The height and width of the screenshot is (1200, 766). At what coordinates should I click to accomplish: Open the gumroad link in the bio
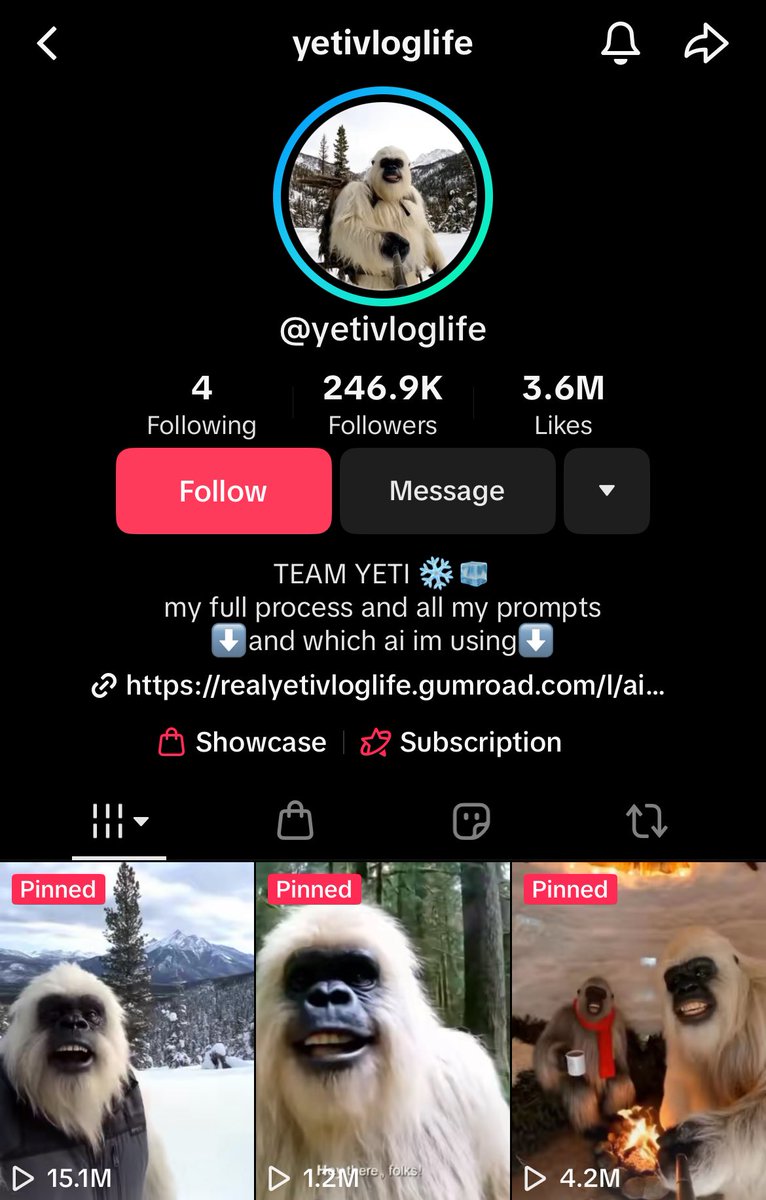[380, 686]
